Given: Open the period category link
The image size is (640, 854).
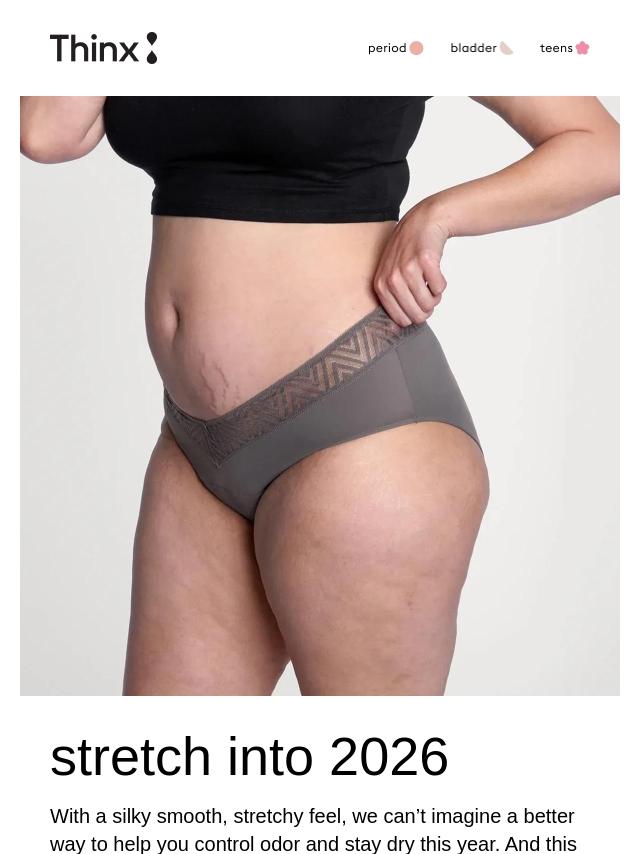Looking at the screenshot, I should pos(395,48).
